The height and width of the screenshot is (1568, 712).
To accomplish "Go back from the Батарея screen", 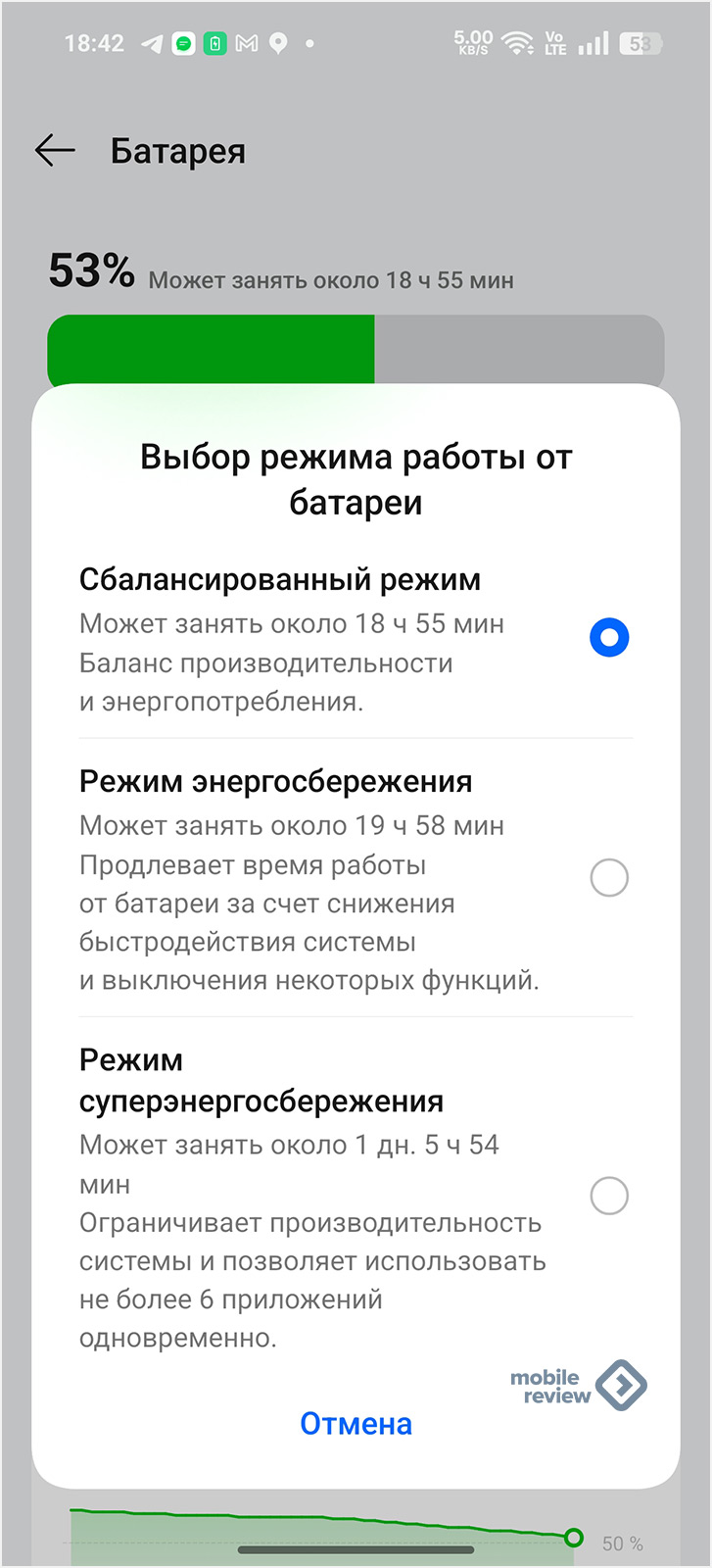I will point(55,151).
